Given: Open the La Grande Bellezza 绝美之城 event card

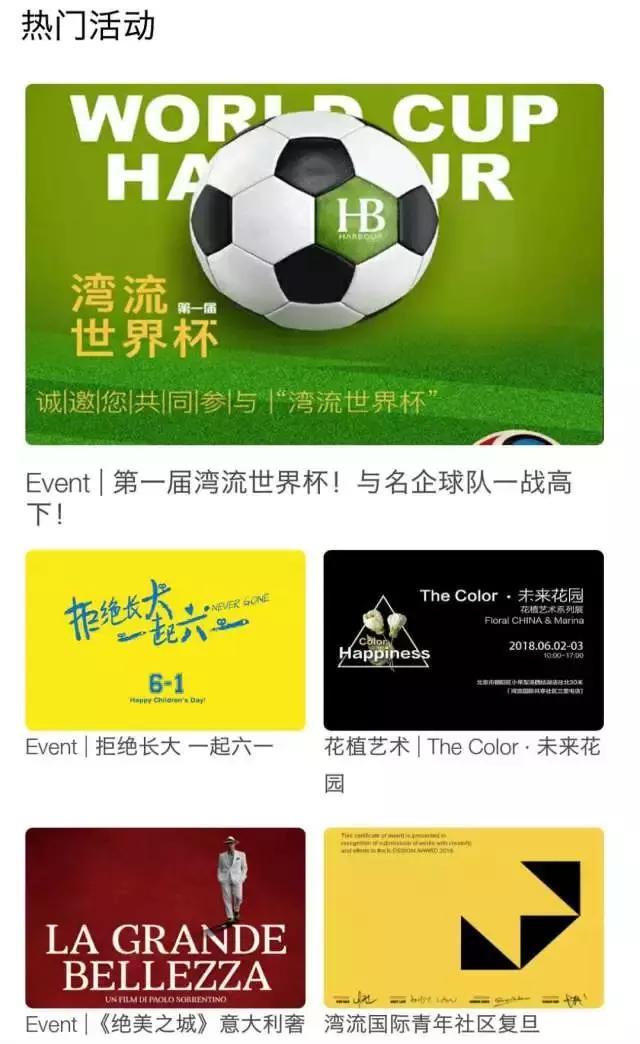Looking at the screenshot, I should 165,917.
